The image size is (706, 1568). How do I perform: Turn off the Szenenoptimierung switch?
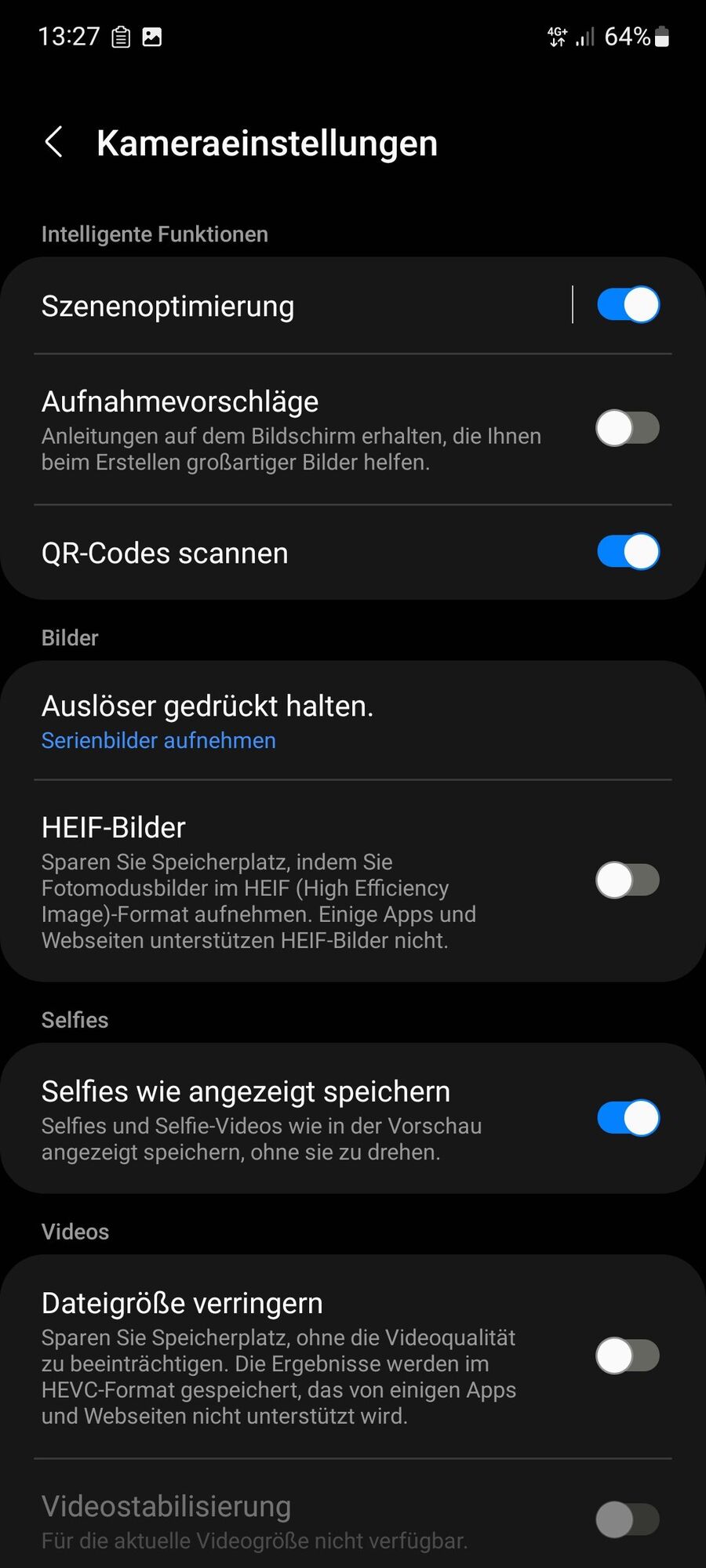(628, 305)
